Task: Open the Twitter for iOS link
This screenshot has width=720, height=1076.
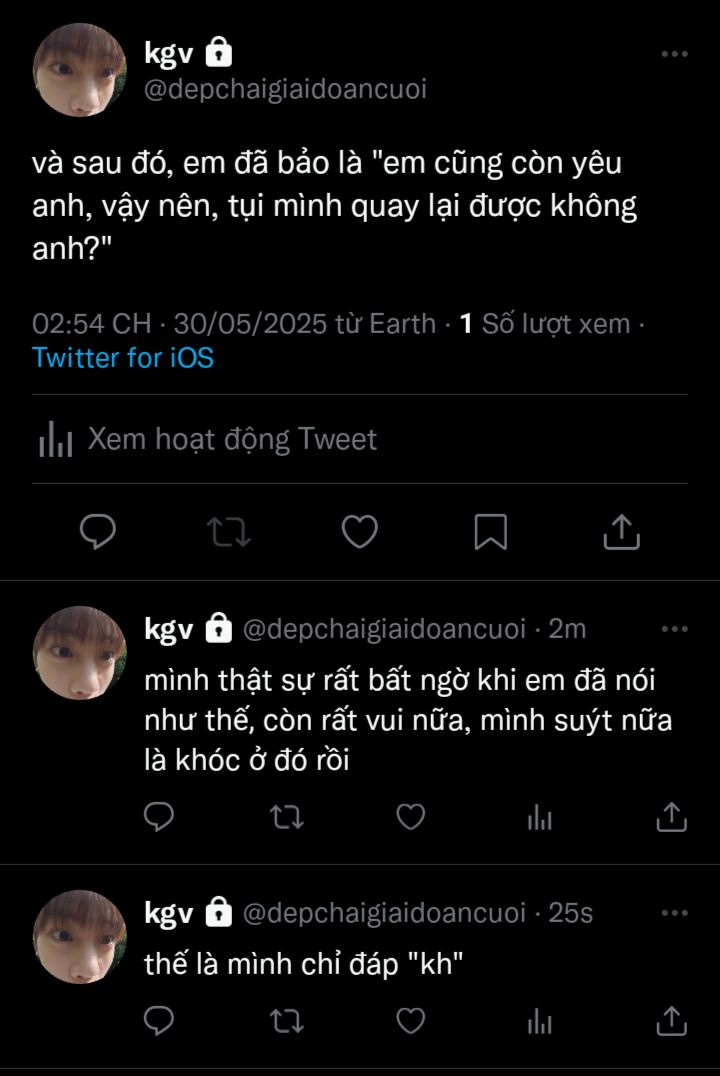Action: click(x=123, y=358)
